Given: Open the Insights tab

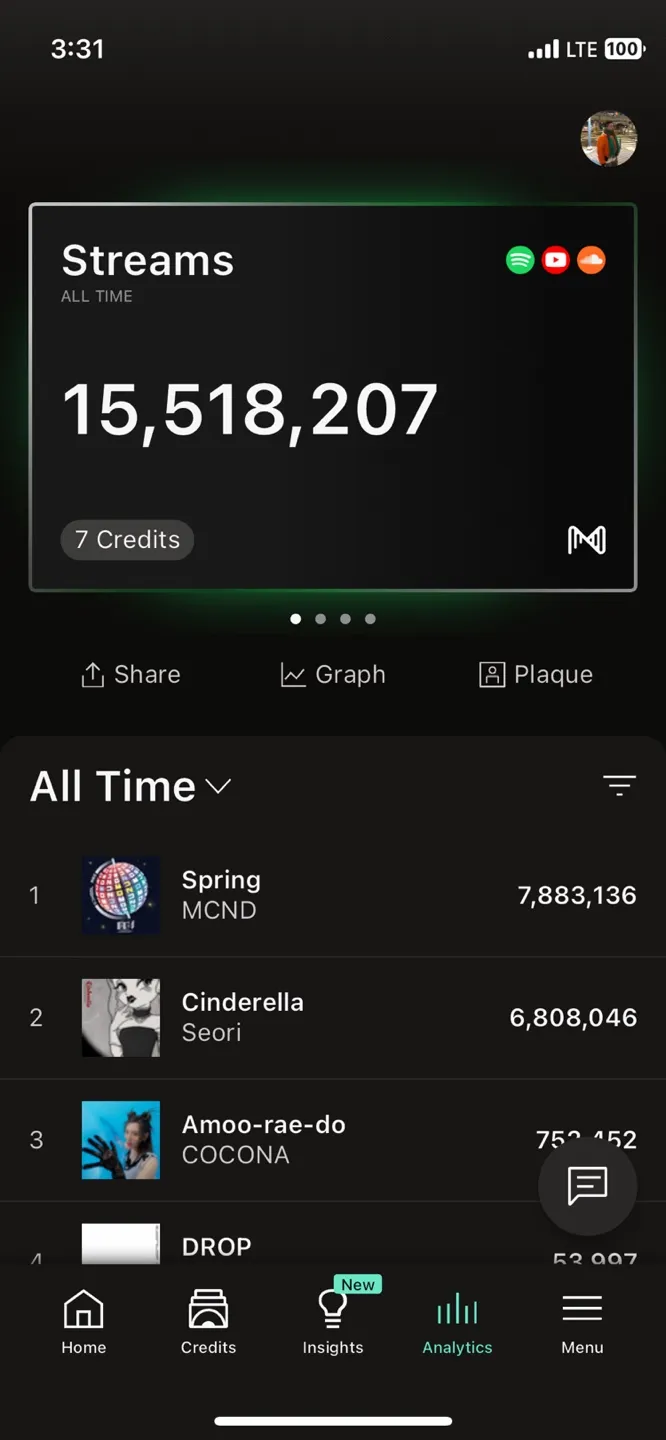Looking at the screenshot, I should 333,1321.
